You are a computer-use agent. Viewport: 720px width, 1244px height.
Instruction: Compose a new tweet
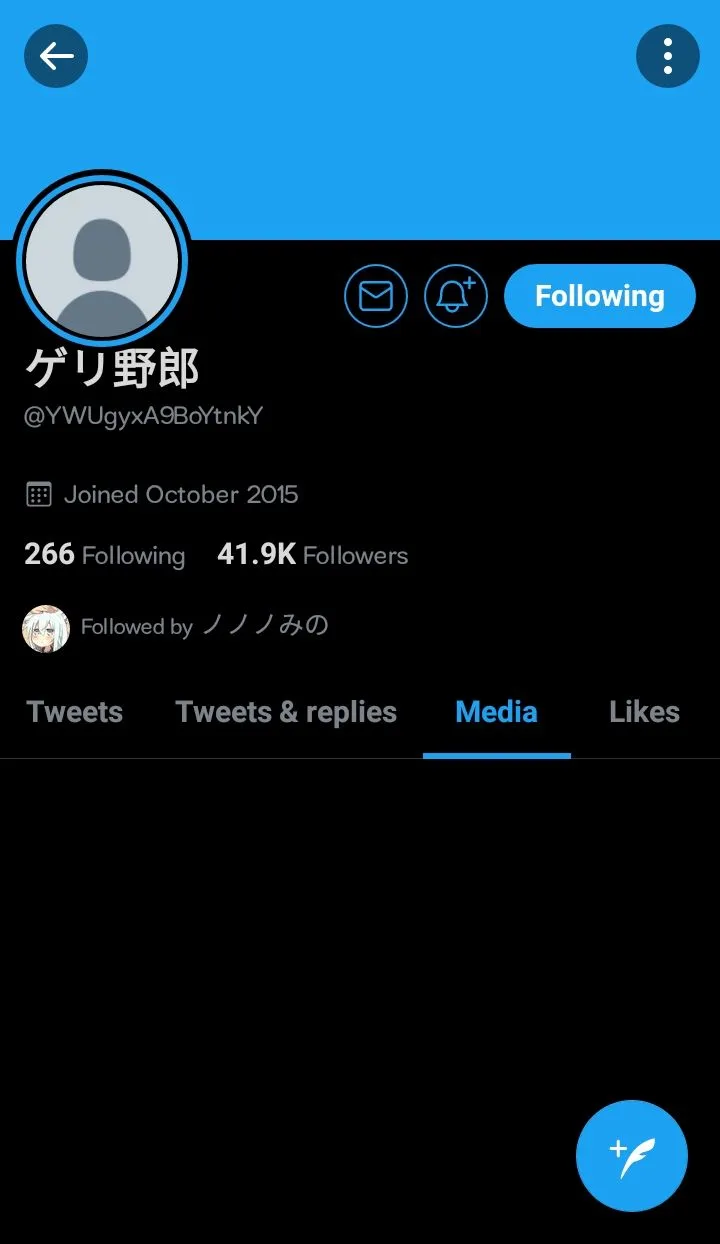[x=632, y=1156]
